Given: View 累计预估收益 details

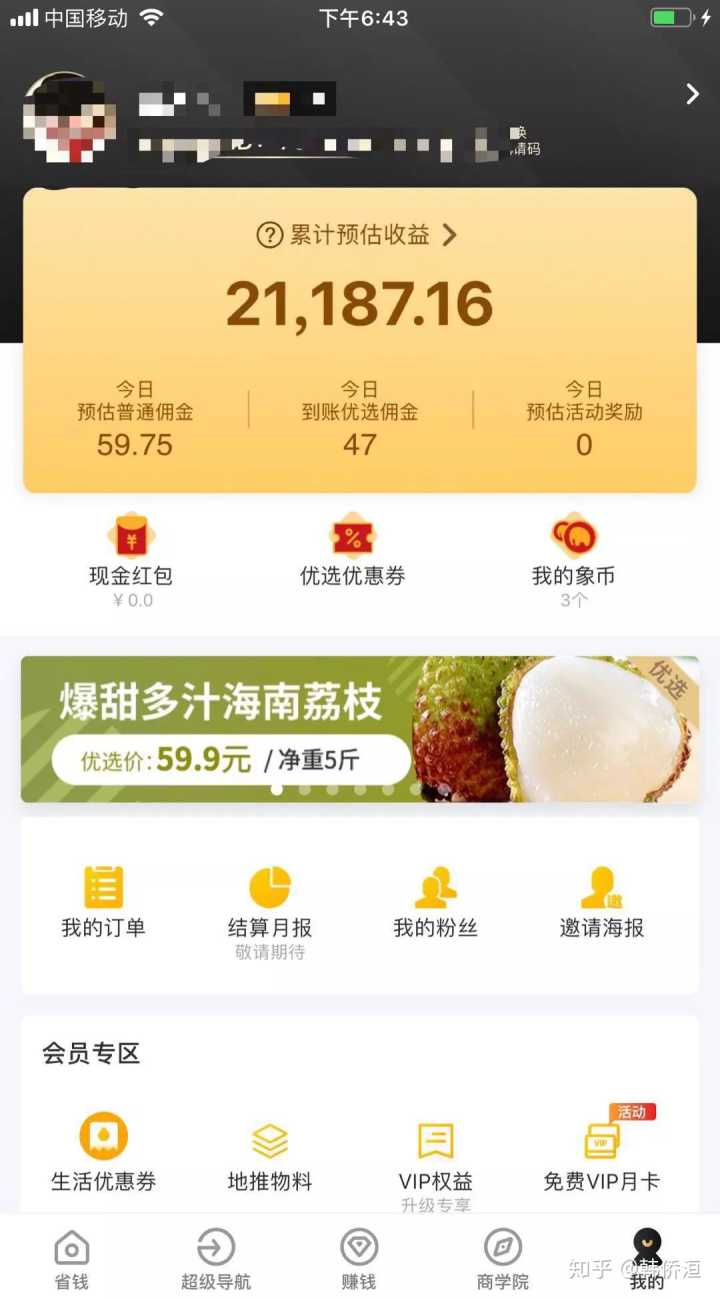Looking at the screenshot, I should coord(358,235).
